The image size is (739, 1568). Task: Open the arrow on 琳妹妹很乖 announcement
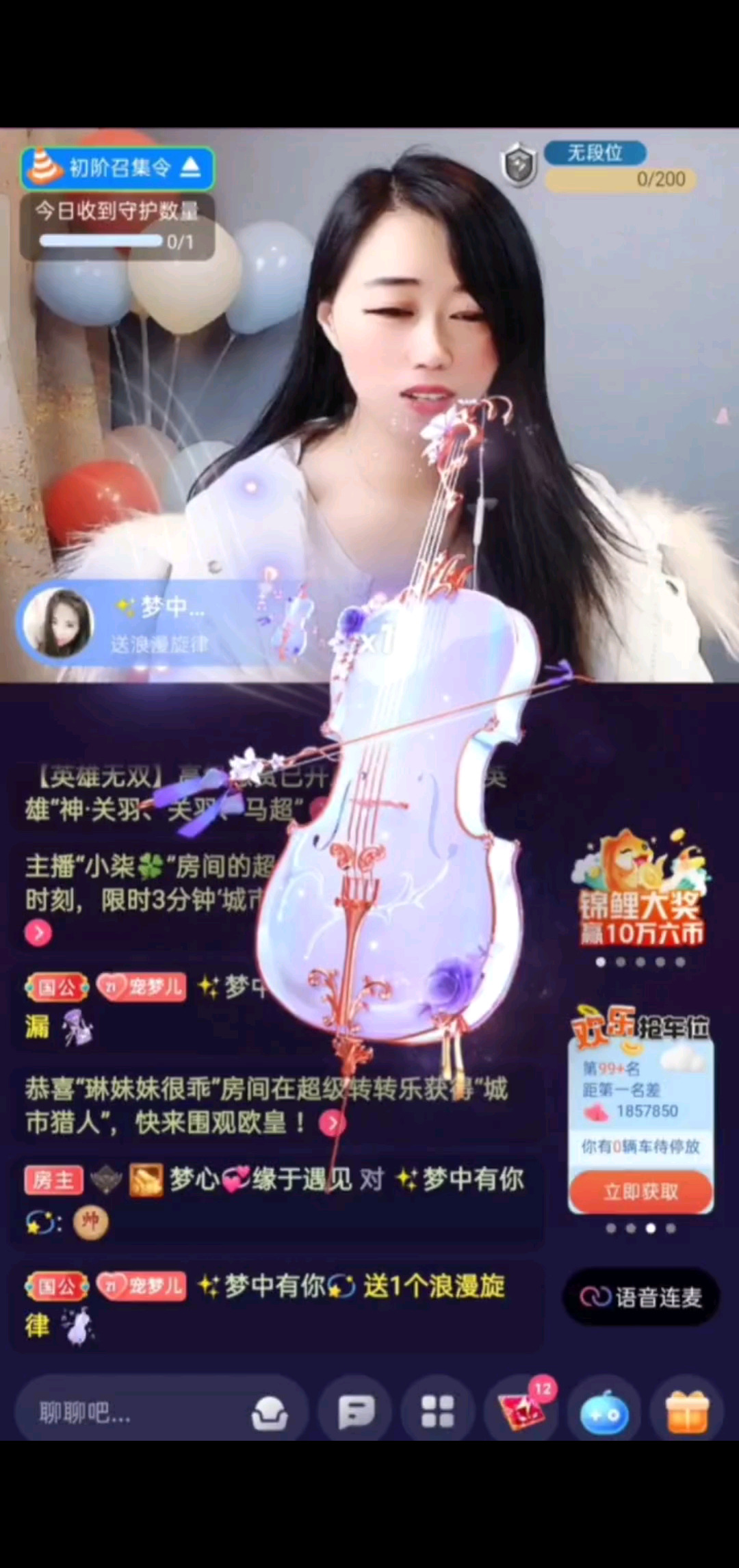pos(333,1123)
